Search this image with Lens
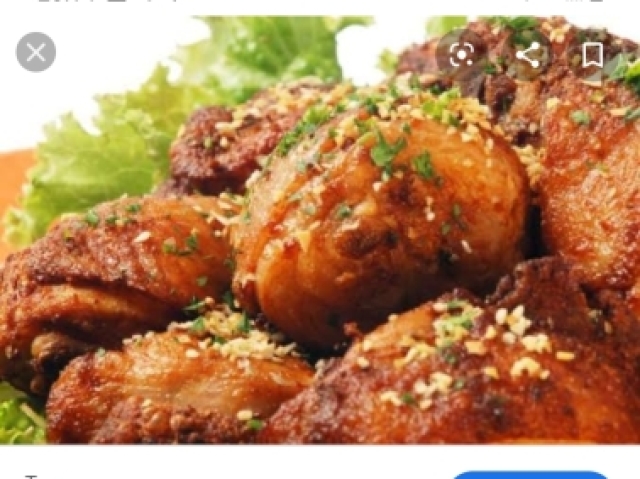Image resolution: width=640 pixels, height=479 pixels. point(461,54)
